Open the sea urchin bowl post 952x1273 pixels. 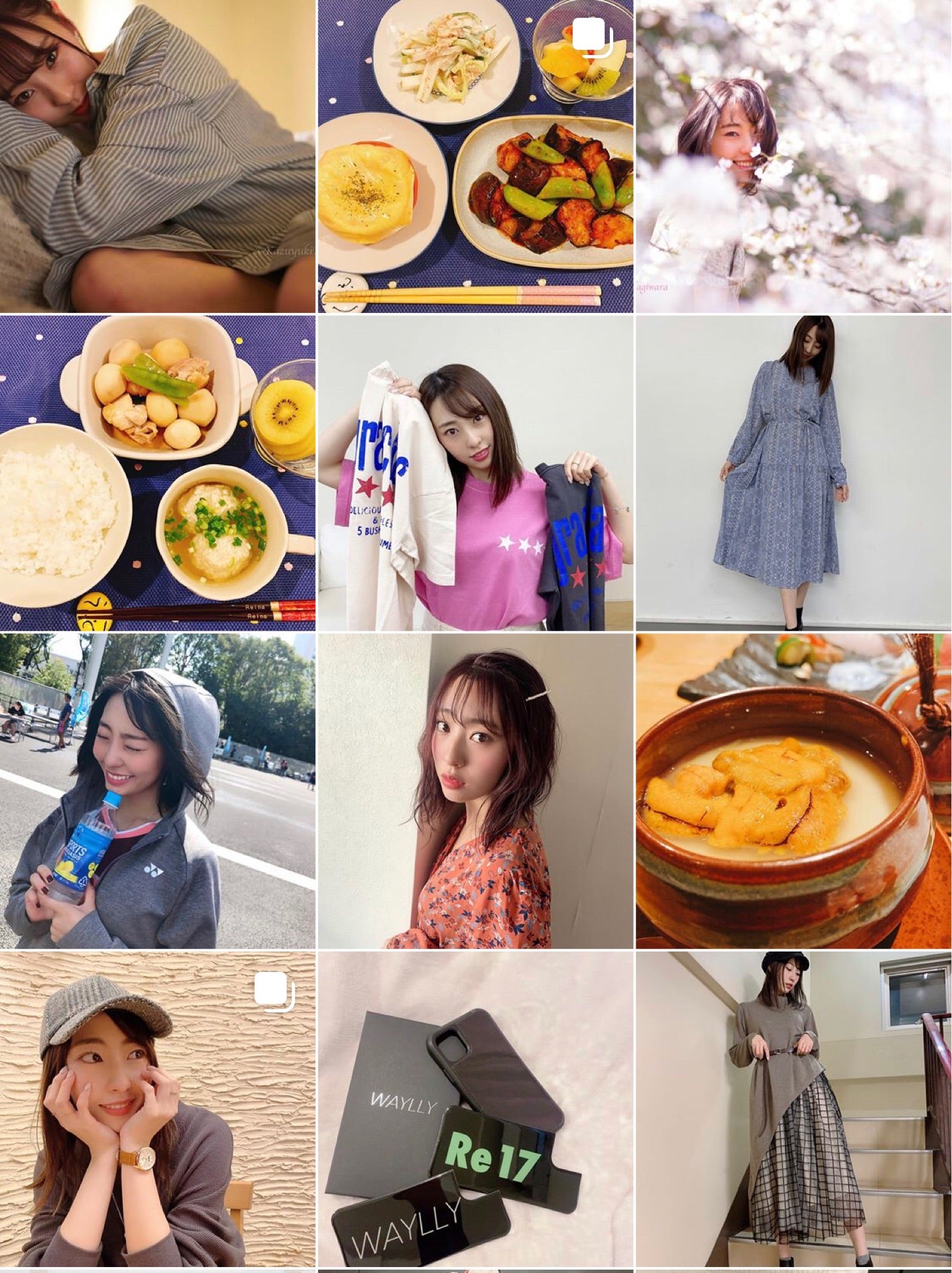(x=794, y=790)
